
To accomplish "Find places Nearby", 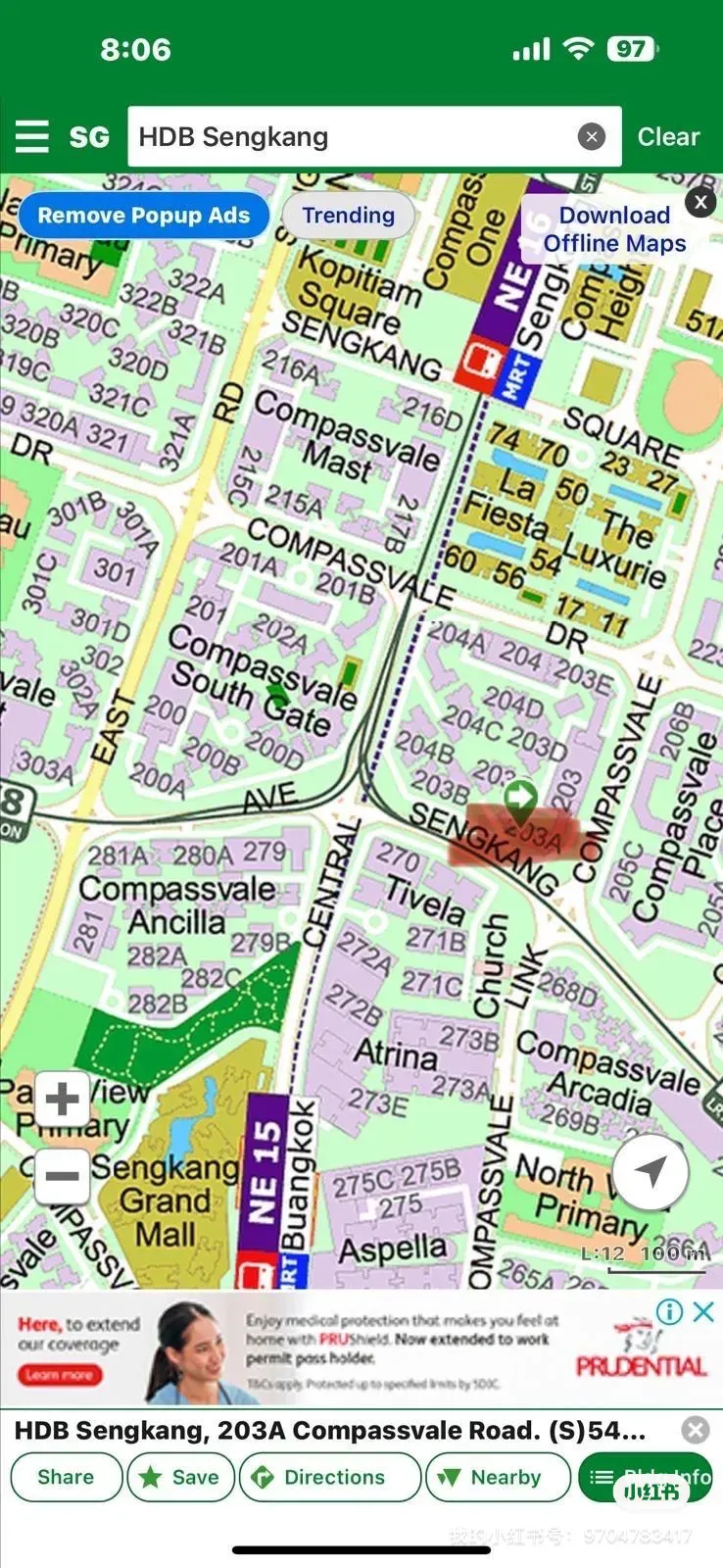I will 498,1477.
